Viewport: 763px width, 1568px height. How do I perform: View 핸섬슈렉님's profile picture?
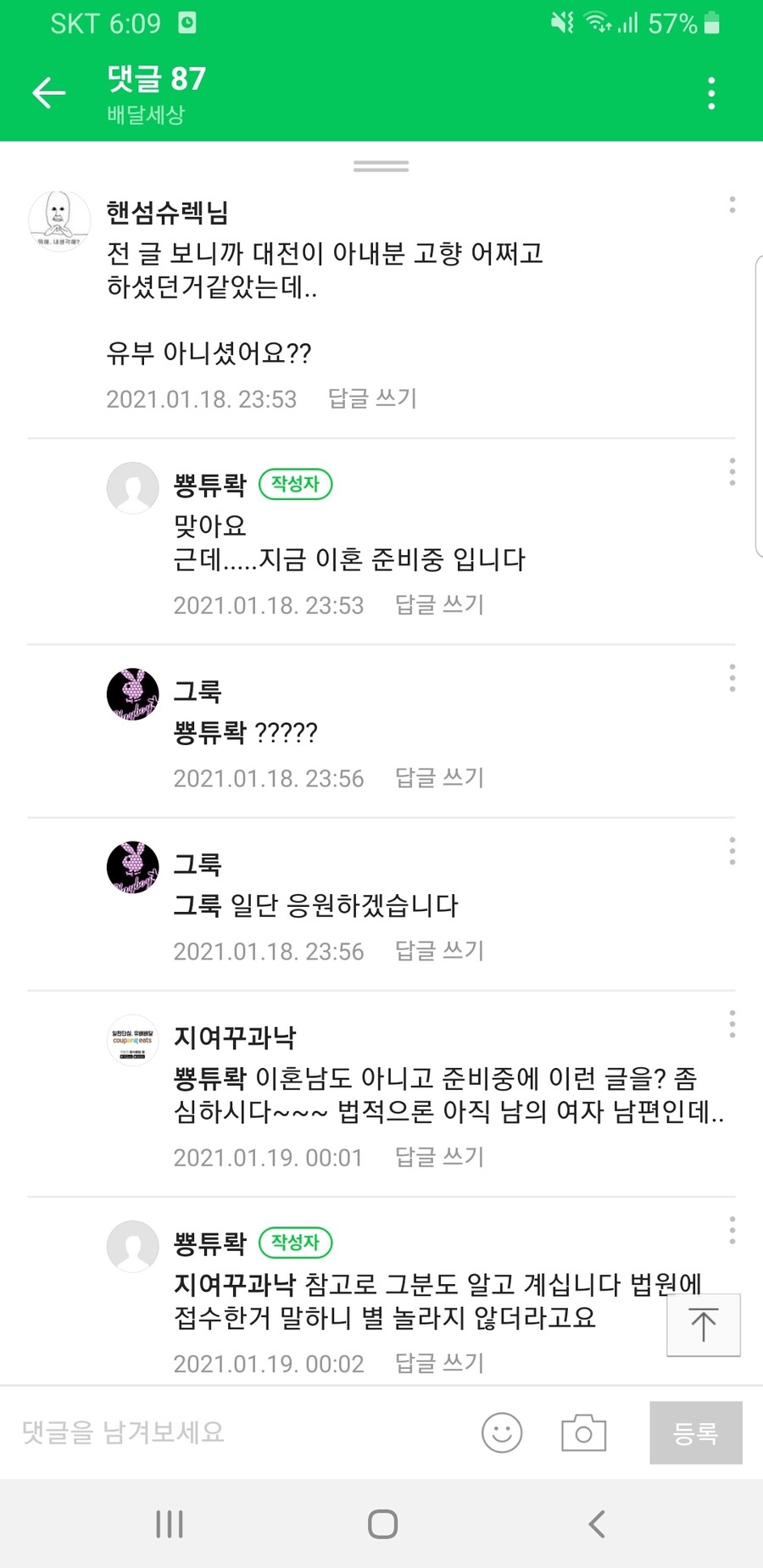click(59, 221)
